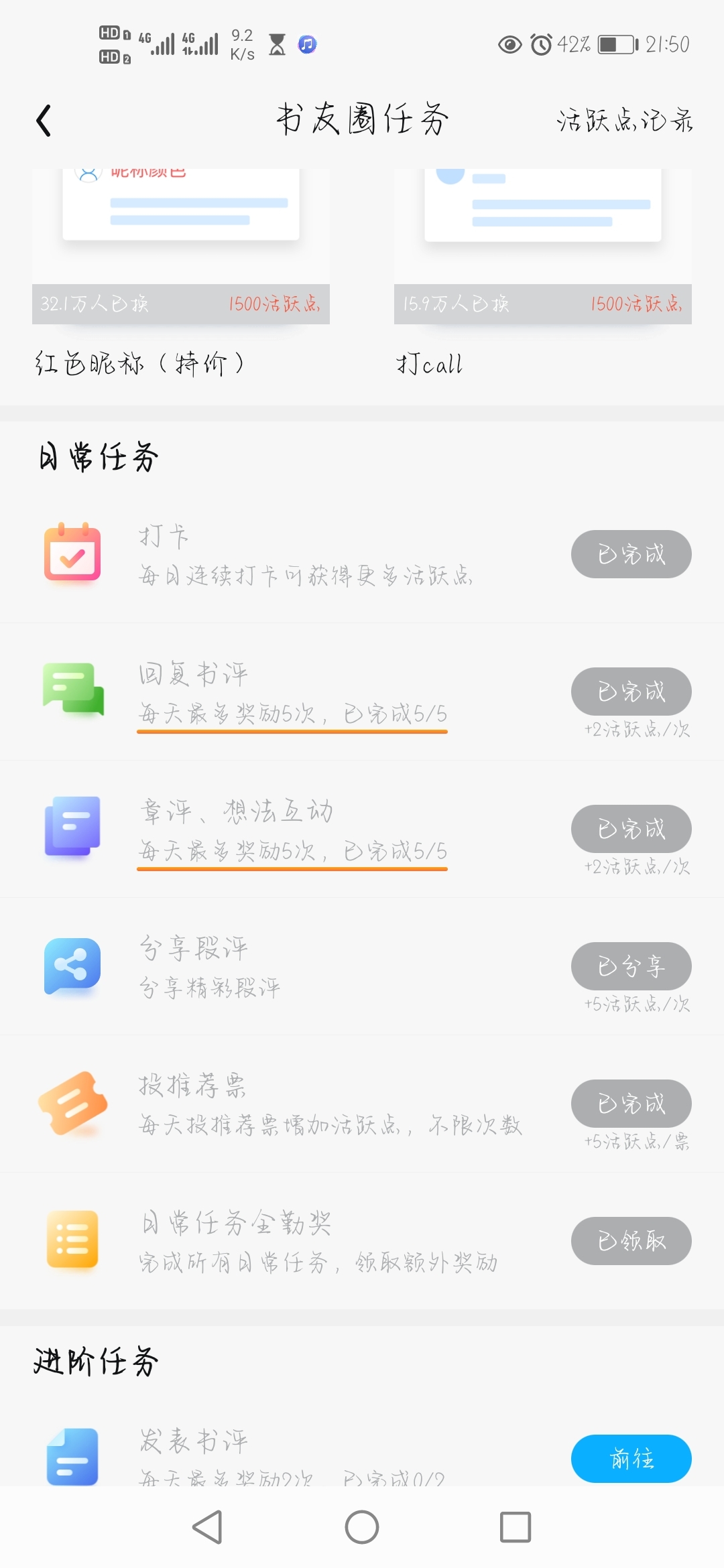Tap the system home button

click(x=362, y=1527)
